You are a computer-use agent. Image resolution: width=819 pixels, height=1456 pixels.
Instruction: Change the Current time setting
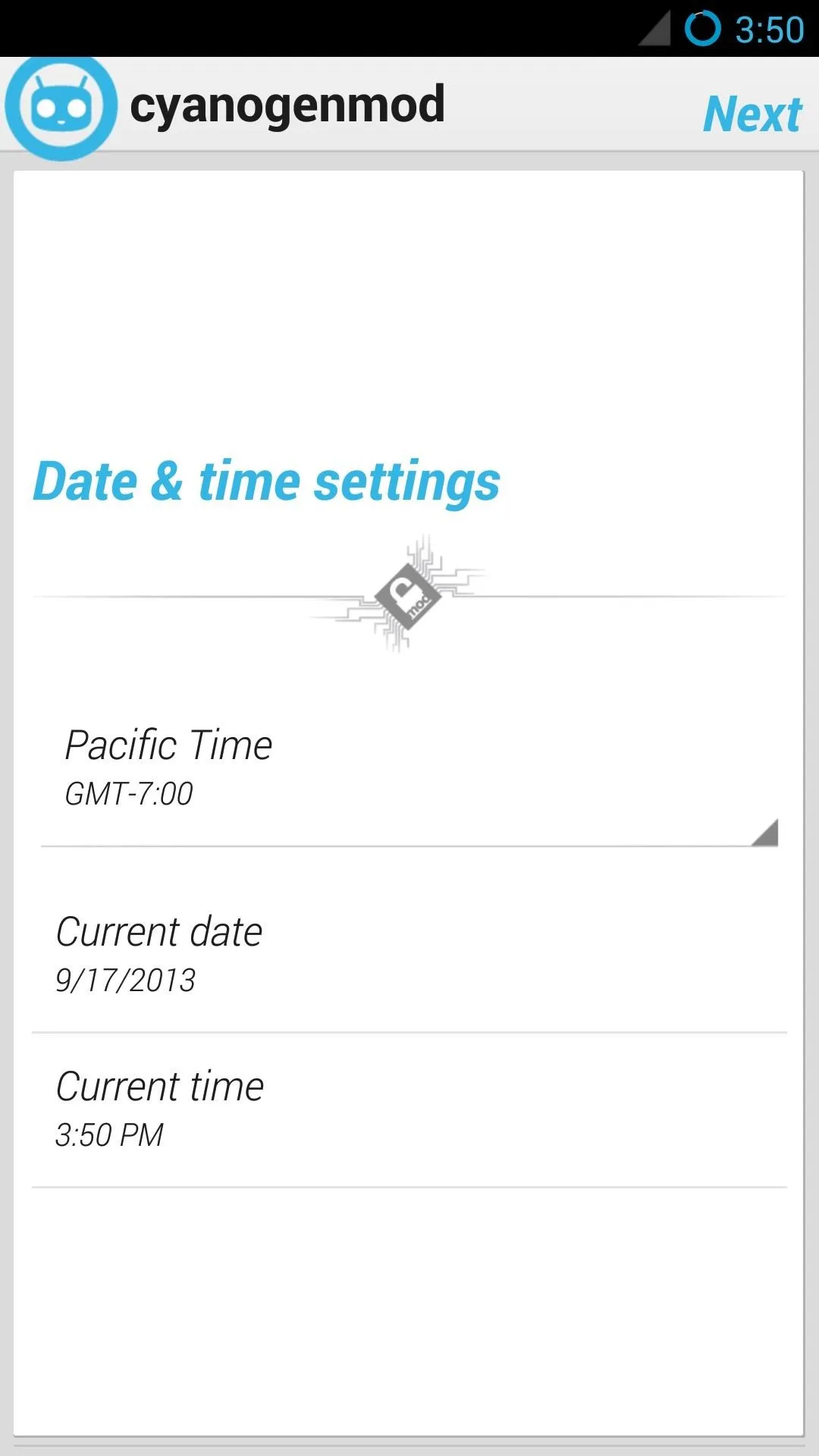coord(409,1109)
